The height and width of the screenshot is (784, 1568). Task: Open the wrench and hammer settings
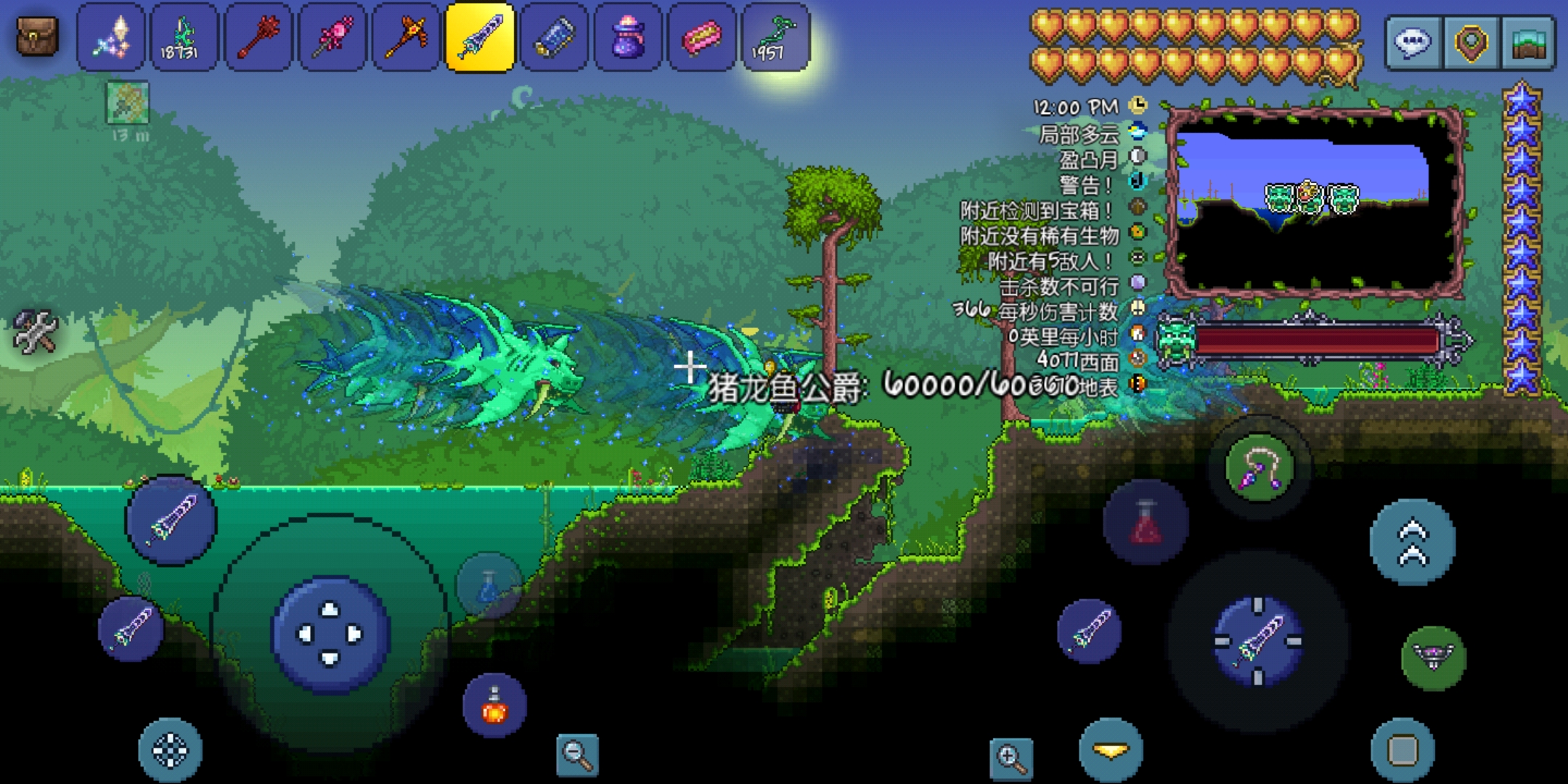[35, 332]
